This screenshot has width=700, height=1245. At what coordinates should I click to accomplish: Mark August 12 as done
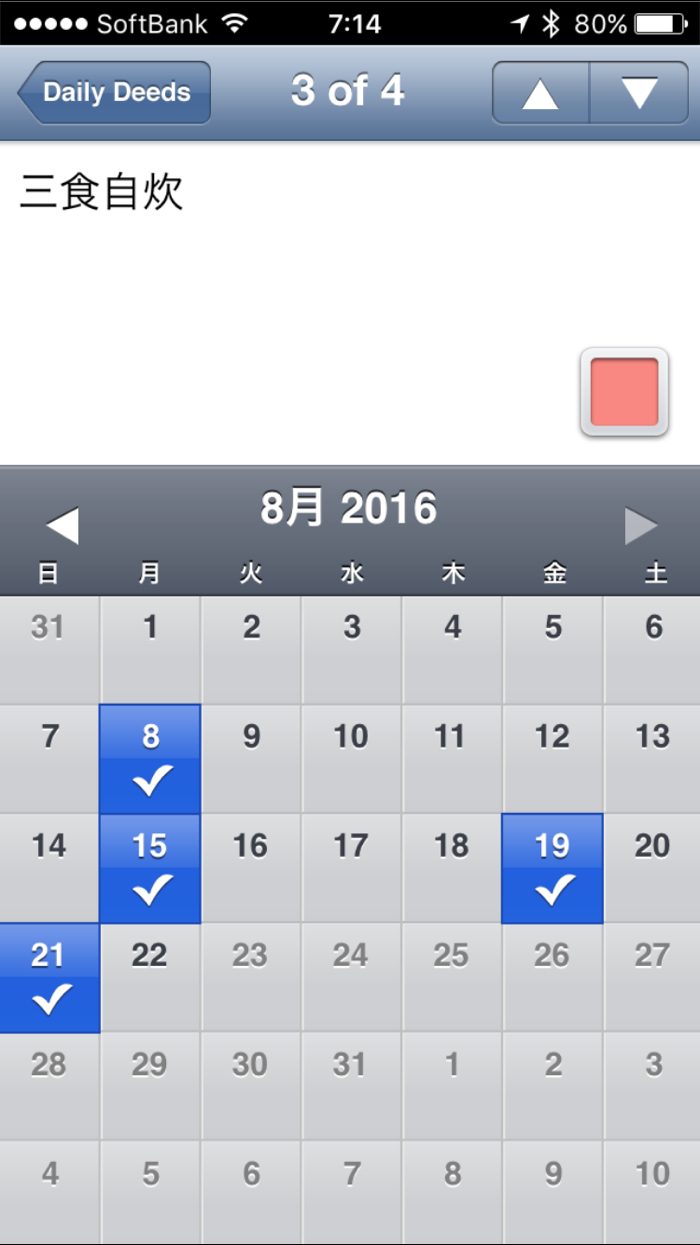[552, 759]
